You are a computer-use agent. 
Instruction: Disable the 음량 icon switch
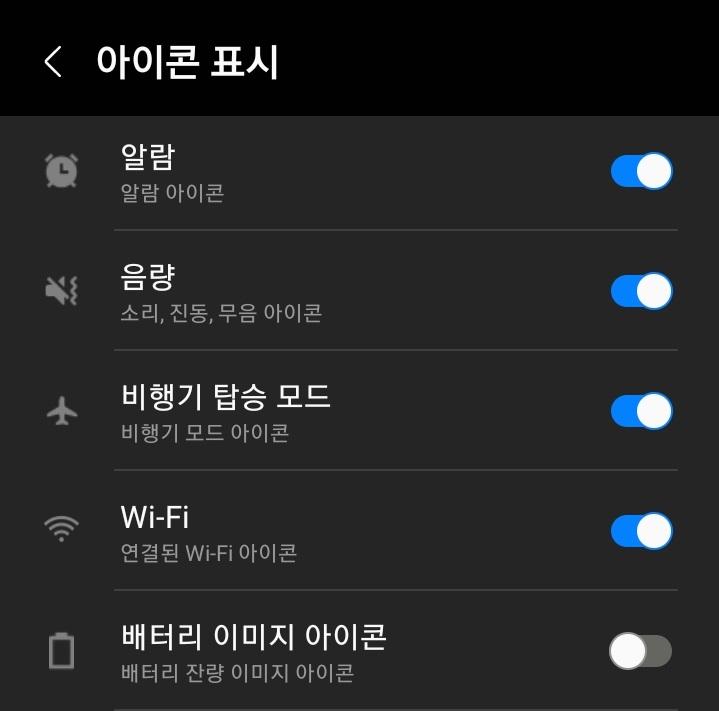pyautogui.click(x=641, y=291)
